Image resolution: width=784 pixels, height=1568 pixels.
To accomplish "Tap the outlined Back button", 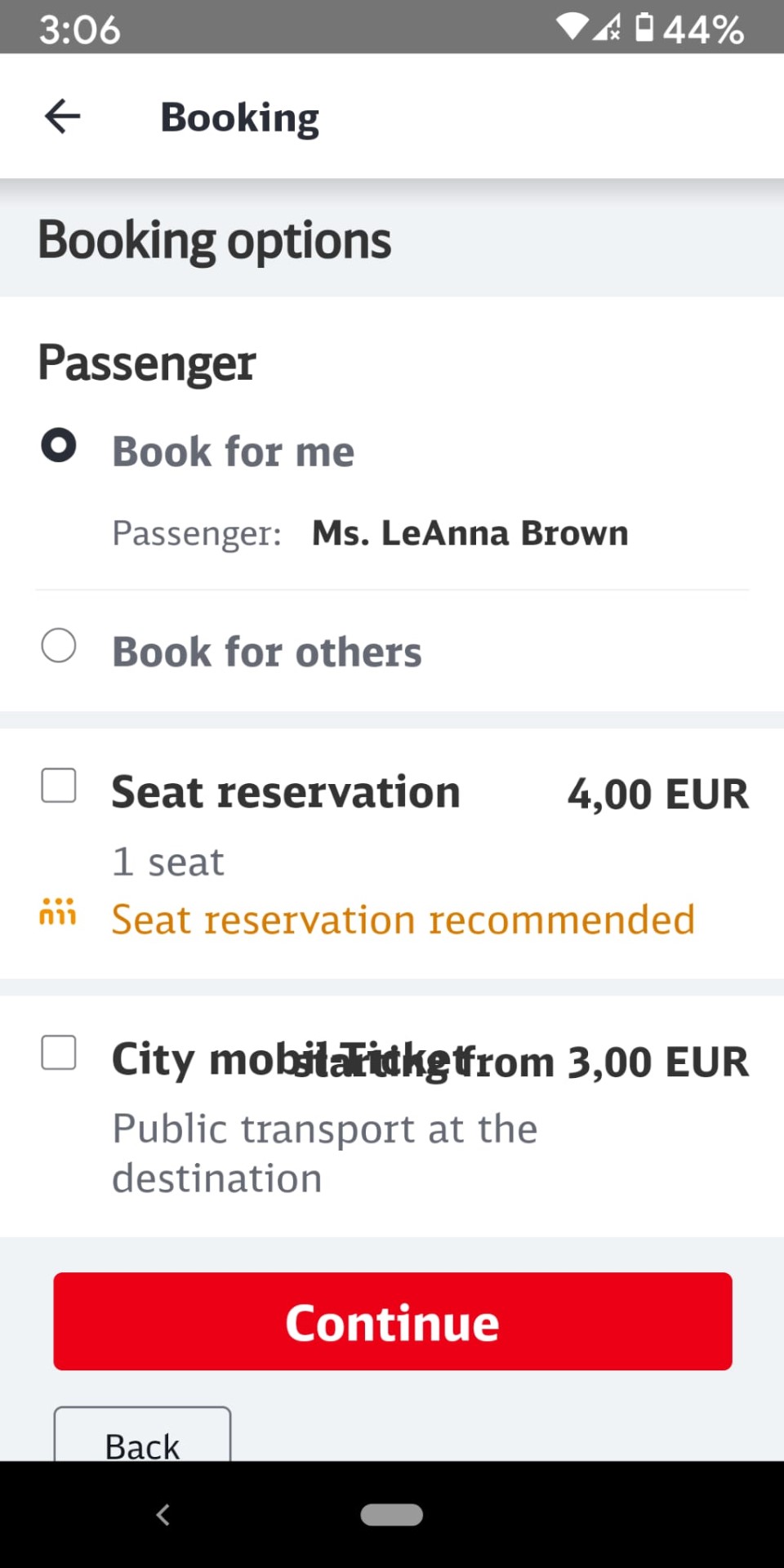I will (x=142, y=1434).
